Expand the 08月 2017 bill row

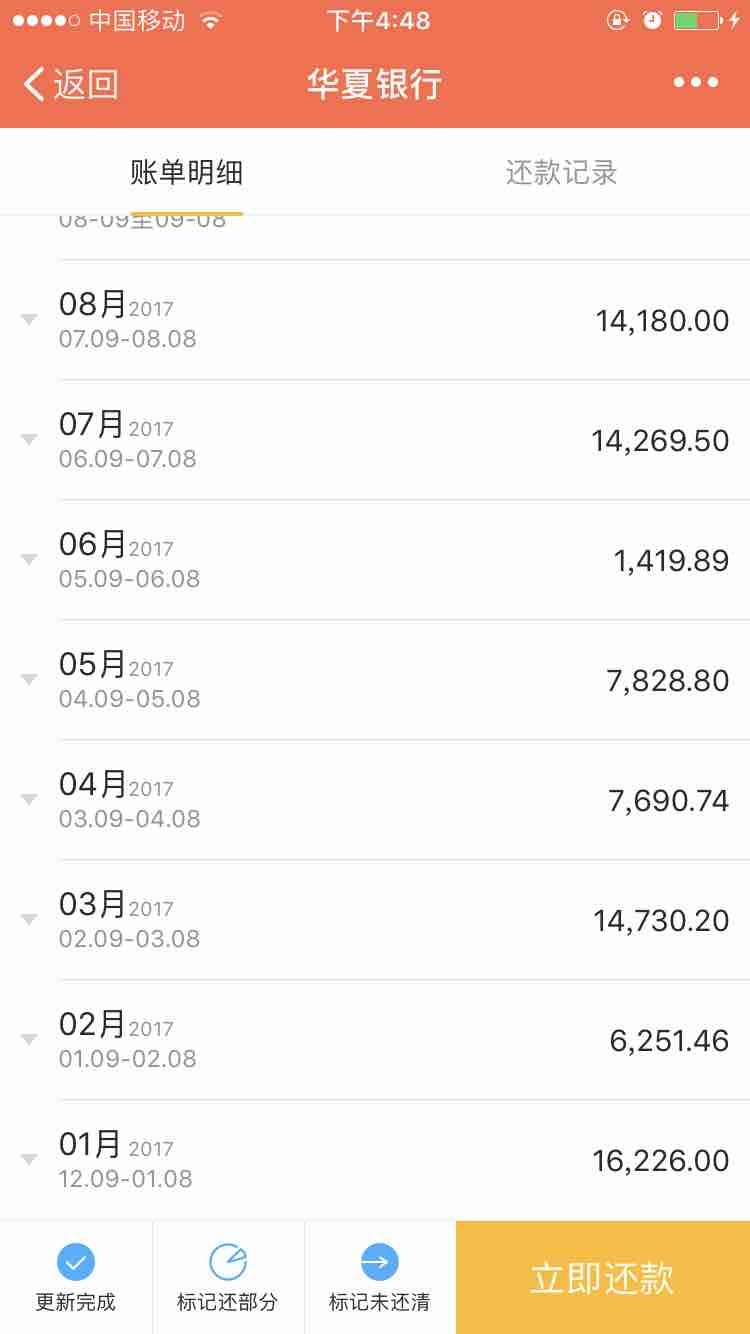pos(375,320)
